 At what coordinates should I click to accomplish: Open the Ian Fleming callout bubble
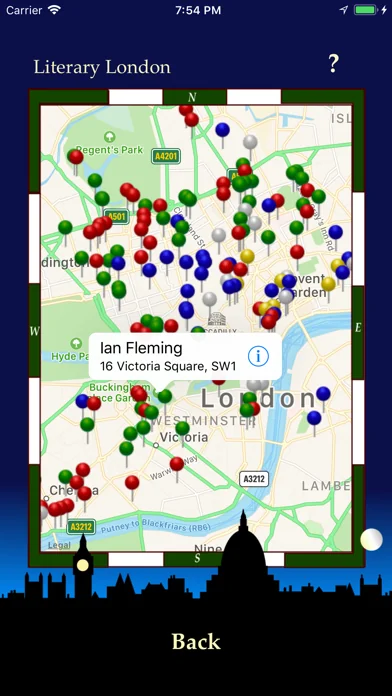(185, 356)
